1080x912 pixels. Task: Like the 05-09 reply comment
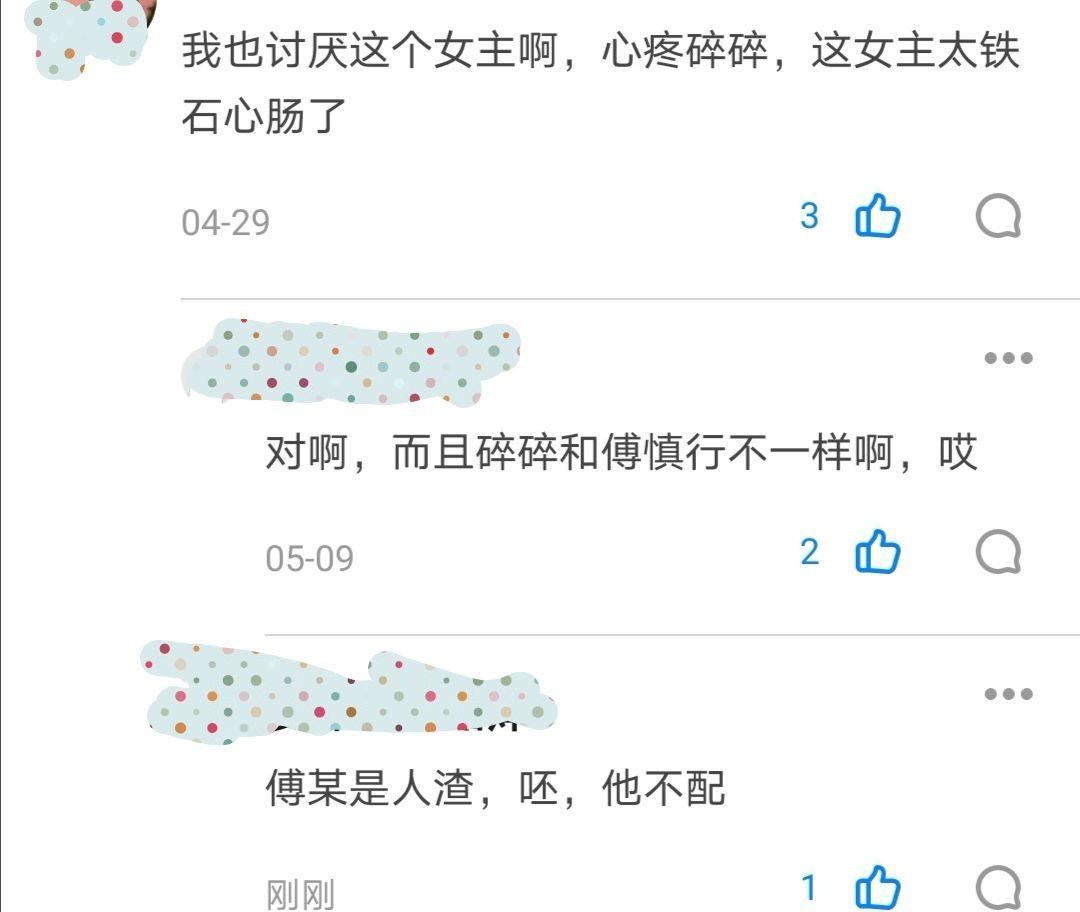point(878,551)
